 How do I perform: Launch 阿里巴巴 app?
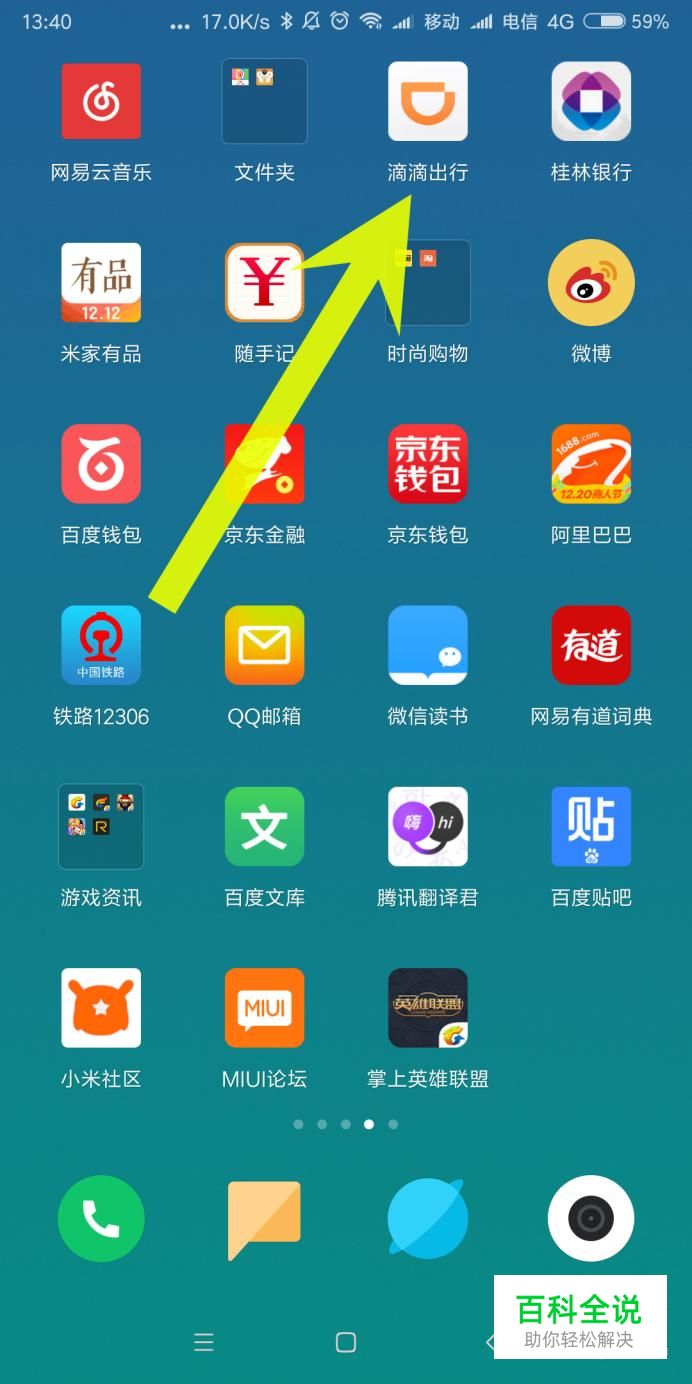(x=591, y=464)
